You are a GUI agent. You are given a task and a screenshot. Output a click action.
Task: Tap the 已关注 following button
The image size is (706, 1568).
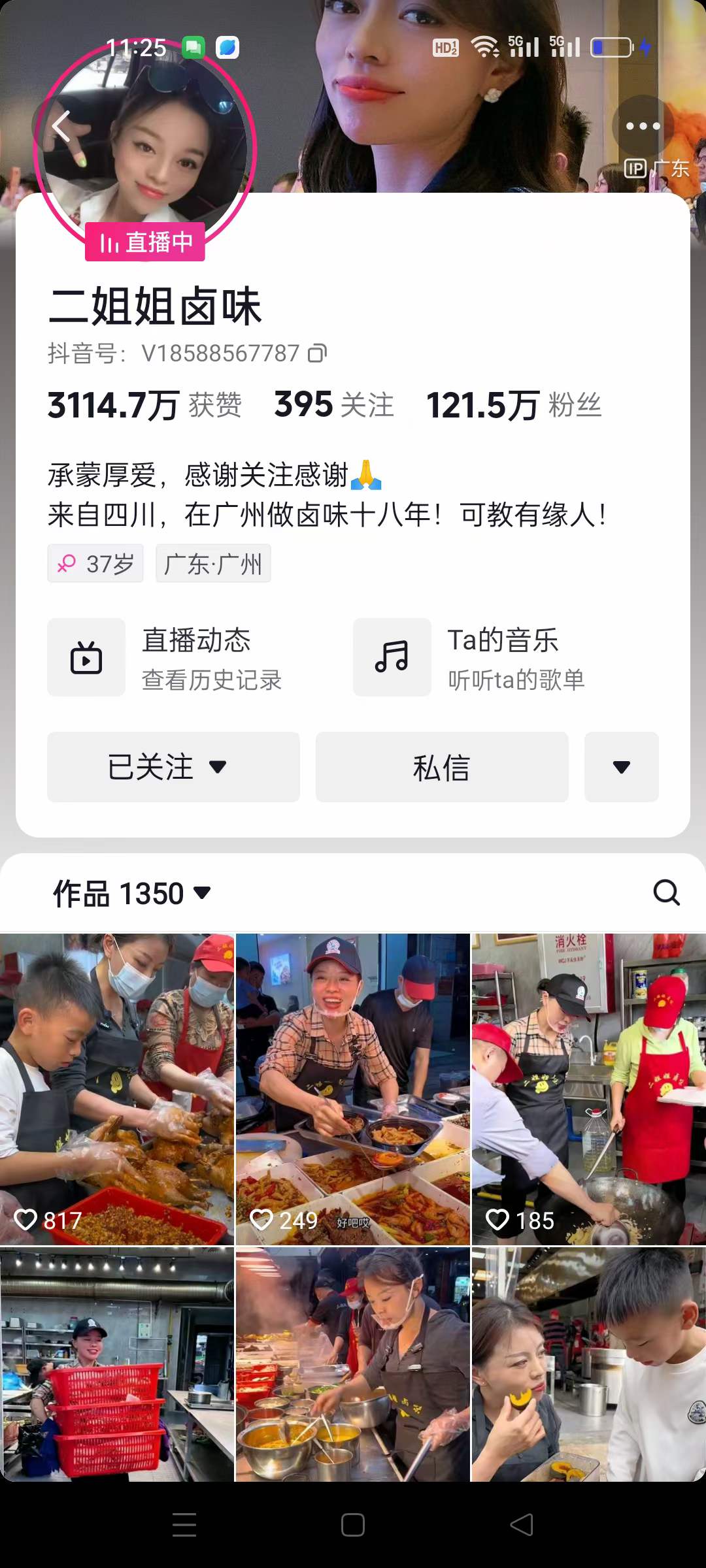click(173, 767)
